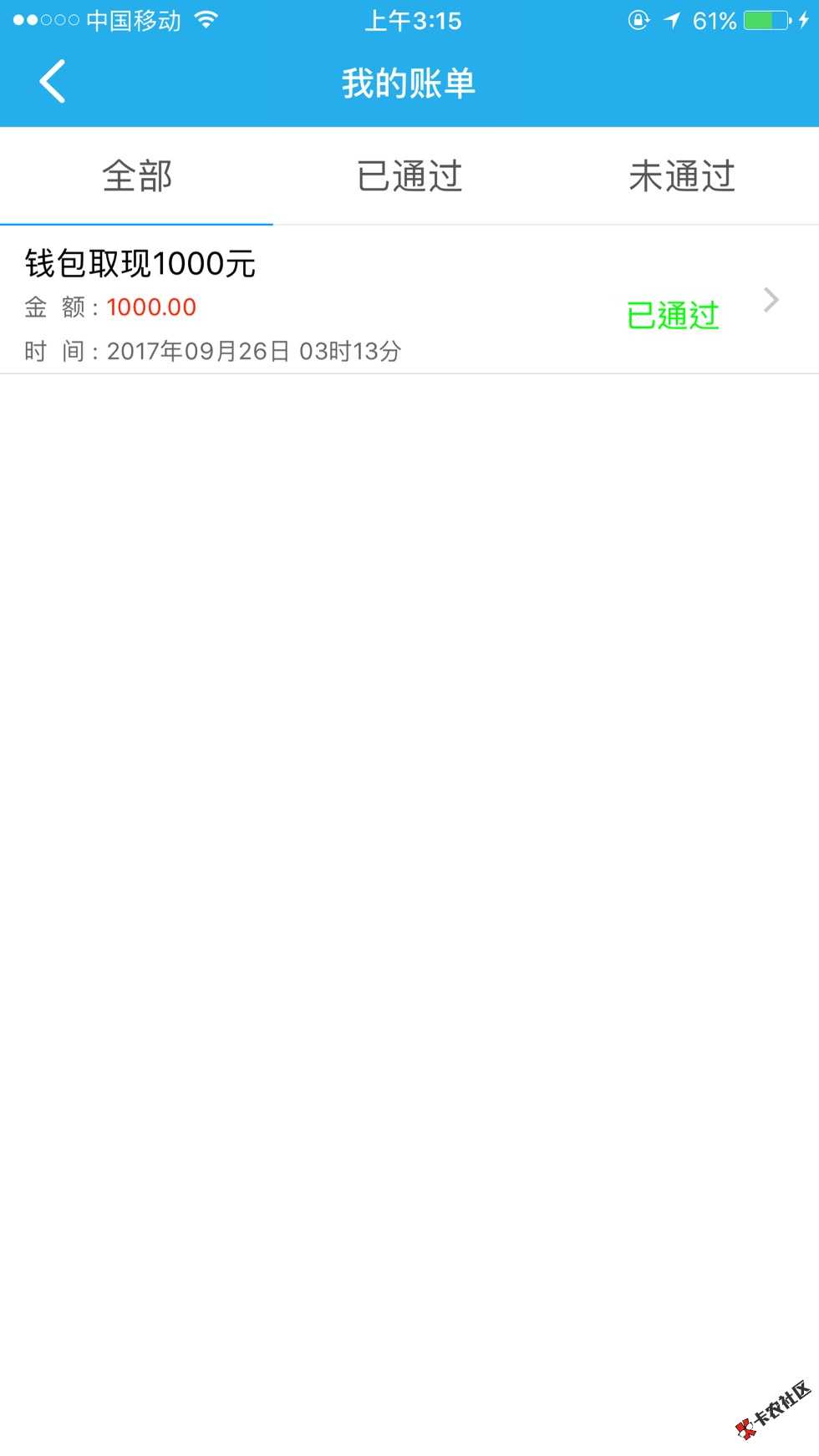Show the 未通过 bills tab
819x1456 pixels.
click(x=682, y=176)
